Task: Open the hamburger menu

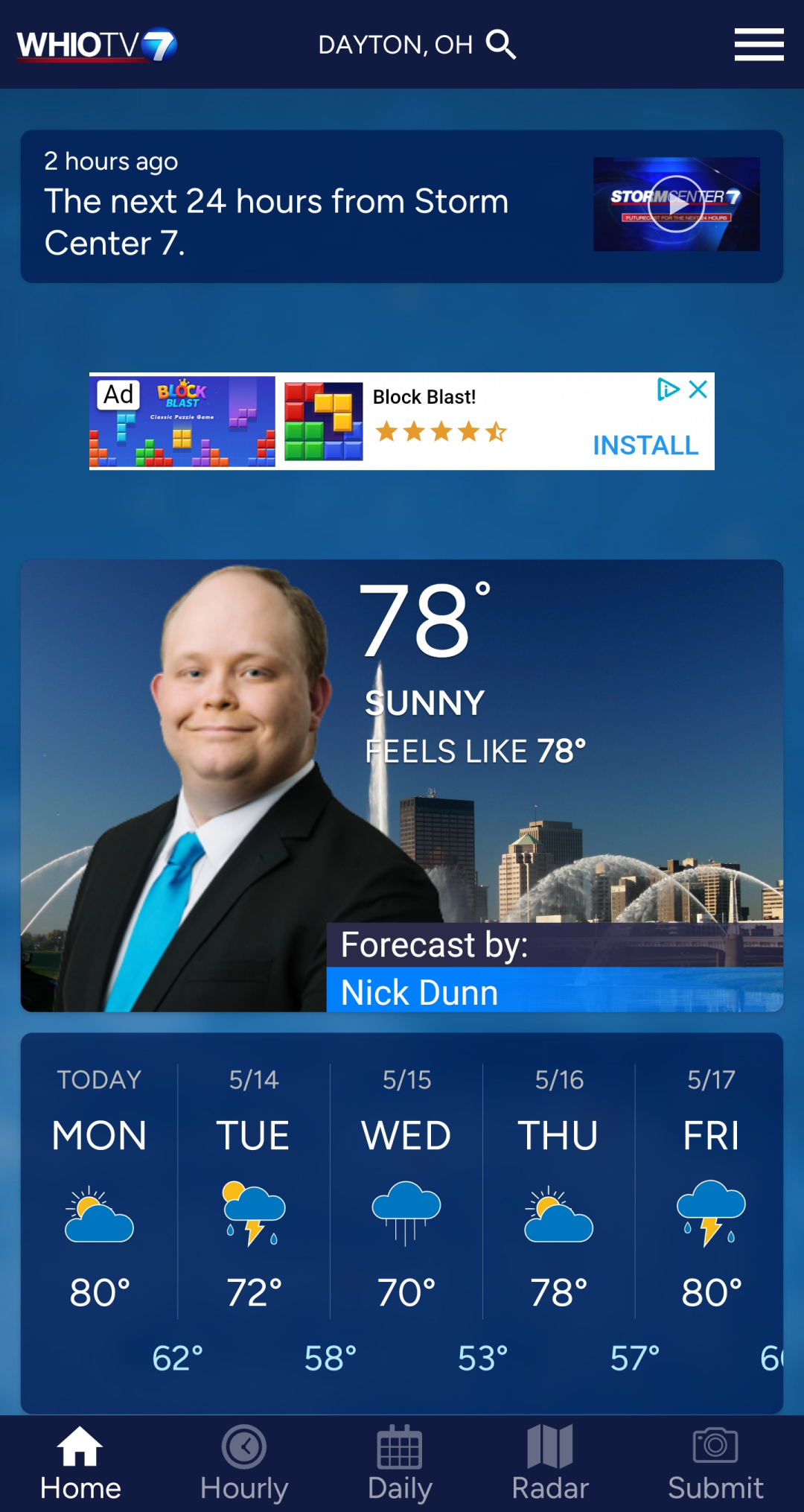Action: coord(759,45)
